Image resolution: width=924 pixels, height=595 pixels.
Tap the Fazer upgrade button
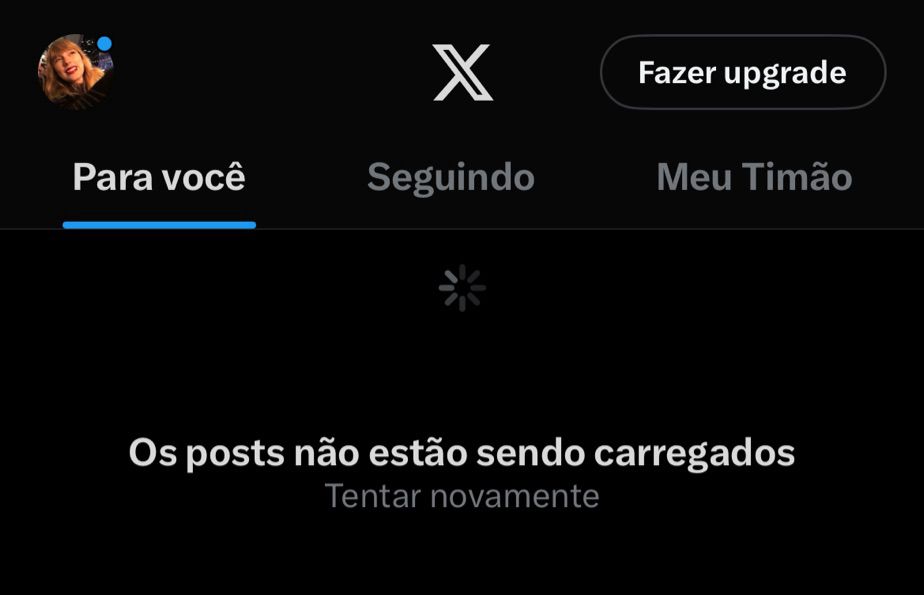pyautogui.click(x=742, y=73)
